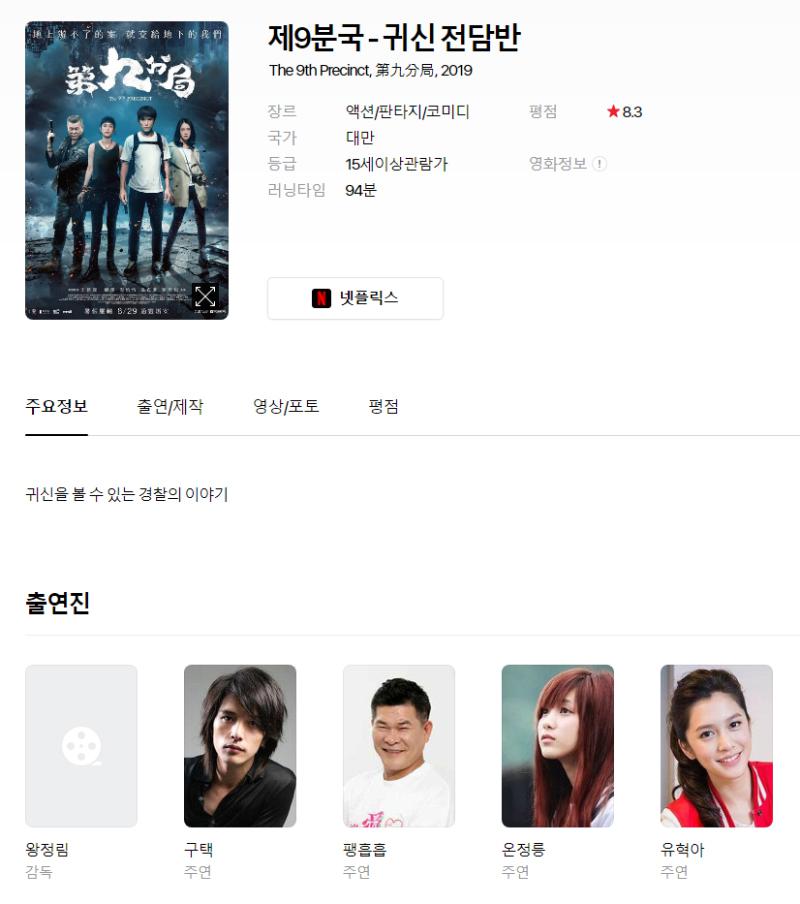
Task: Switch to the 영상/포토 tab
Action: (x=286, y=406)
